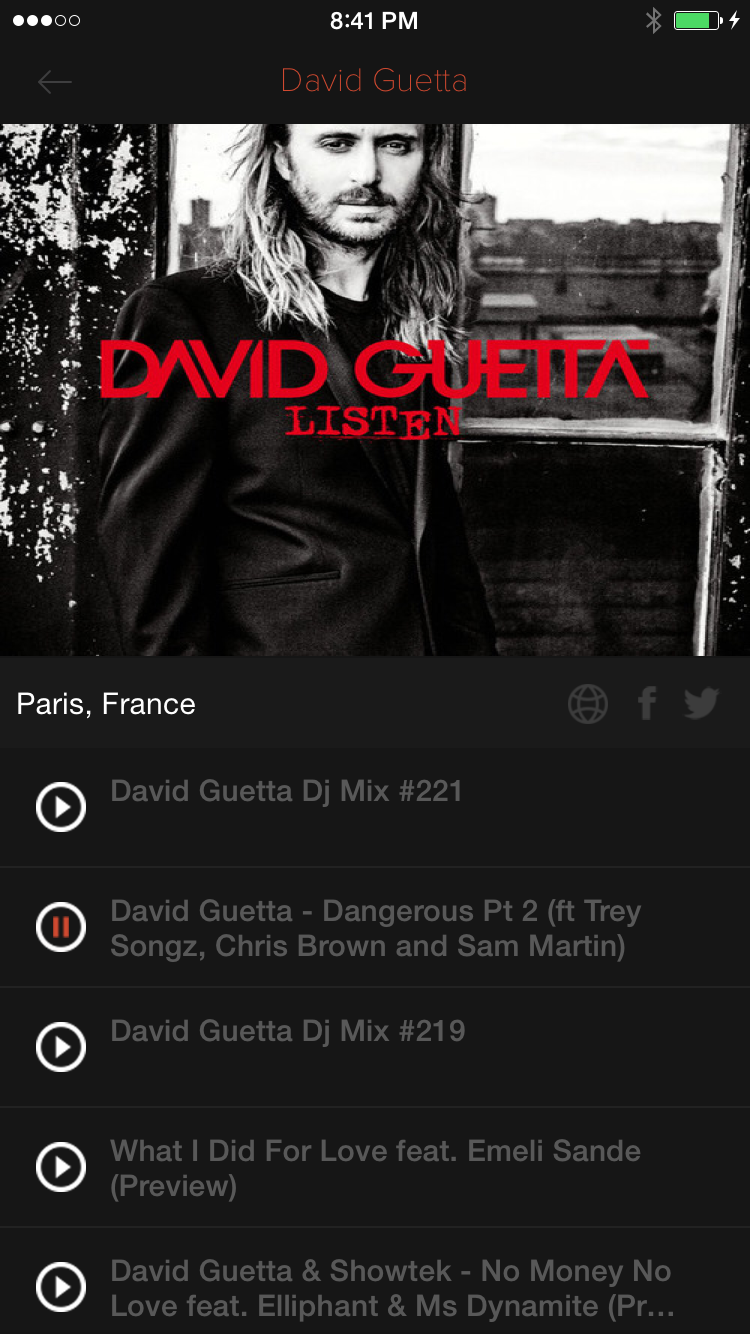Open David Guetta's Facebook page

click(647, 704)
